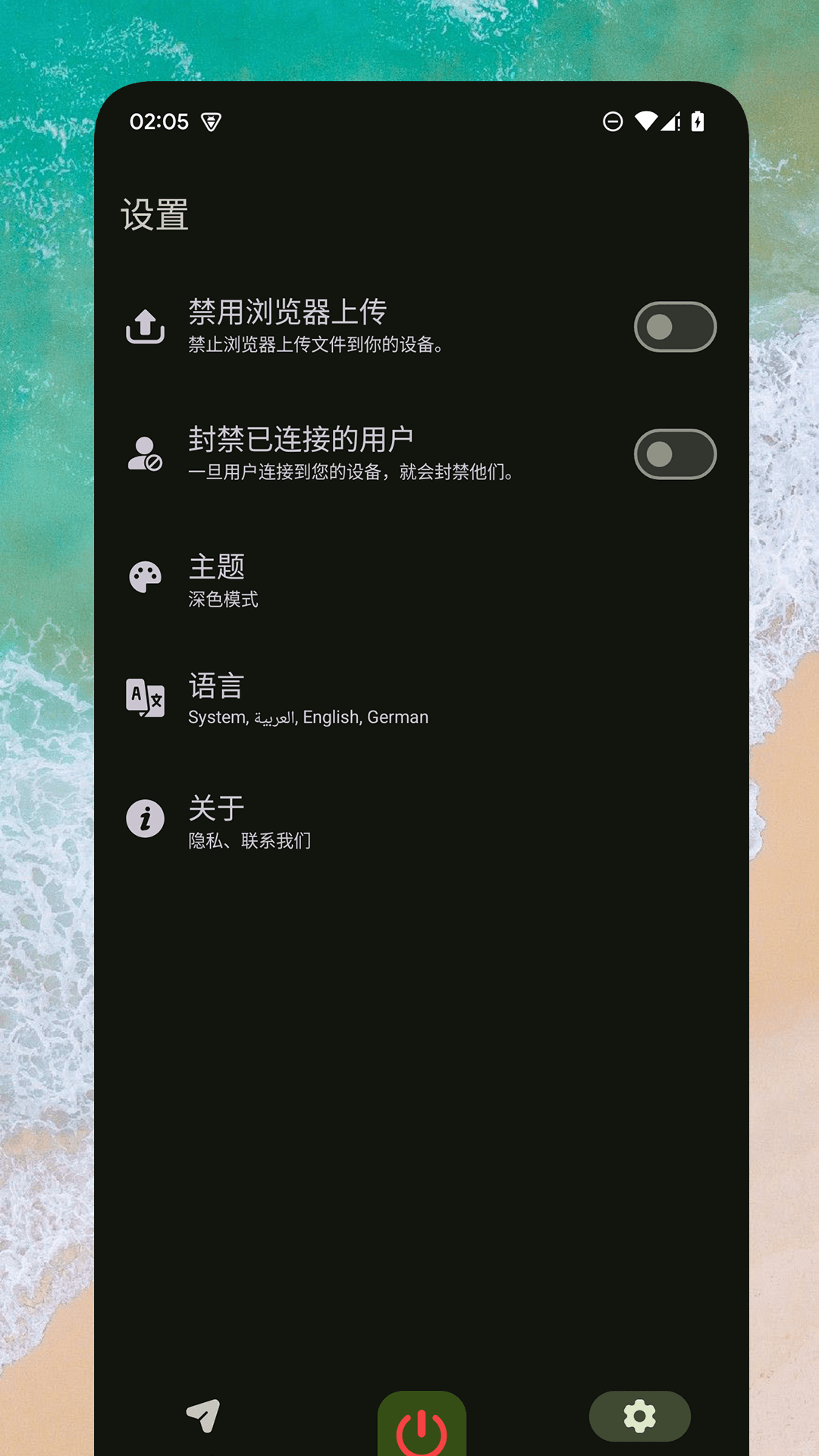Select the settings gear tab
Image resolution: width=819 pixels, height=1456 pixels.
(x=639, y=1416)
